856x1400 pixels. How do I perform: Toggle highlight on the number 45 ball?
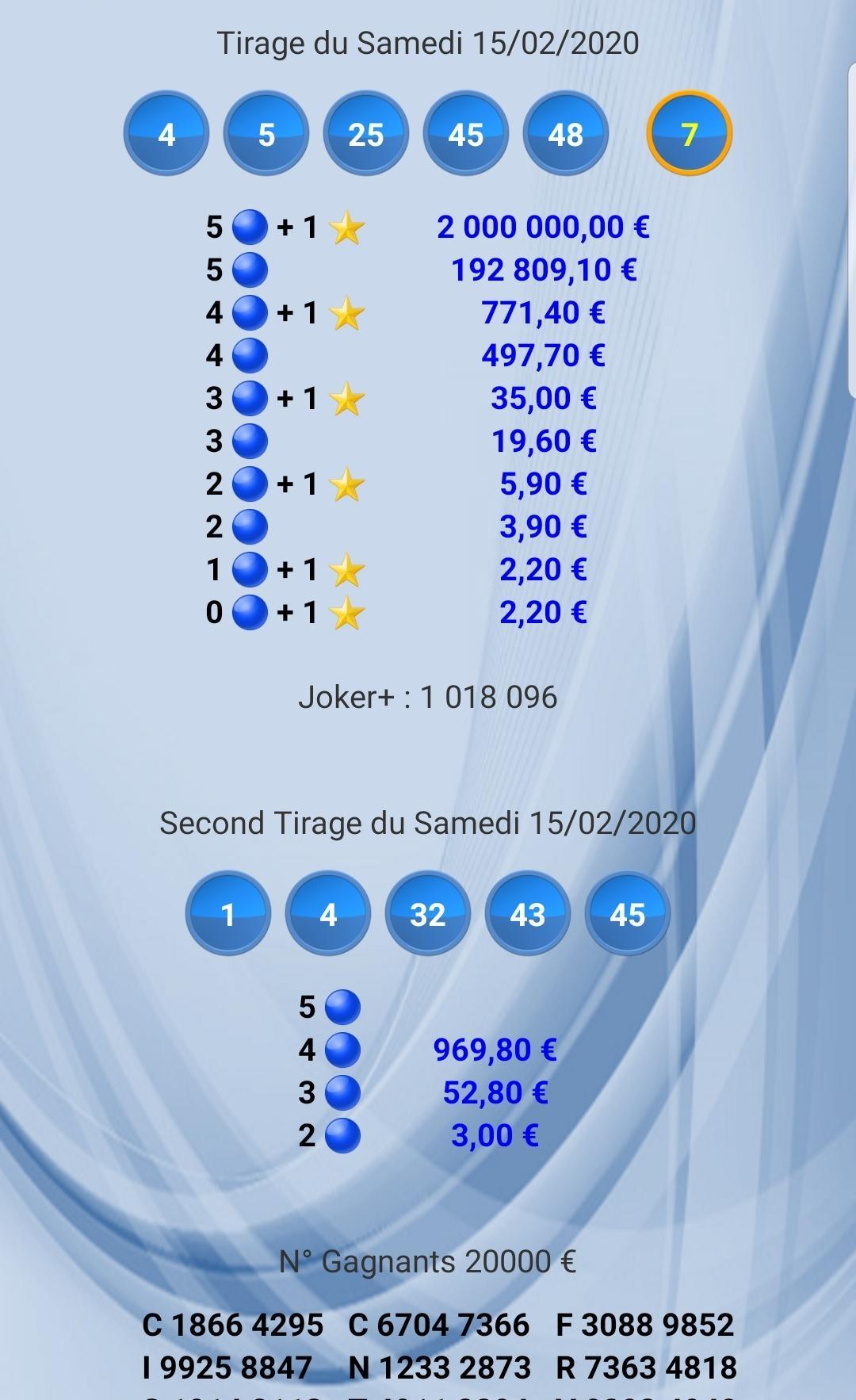(x=465, y=133)
